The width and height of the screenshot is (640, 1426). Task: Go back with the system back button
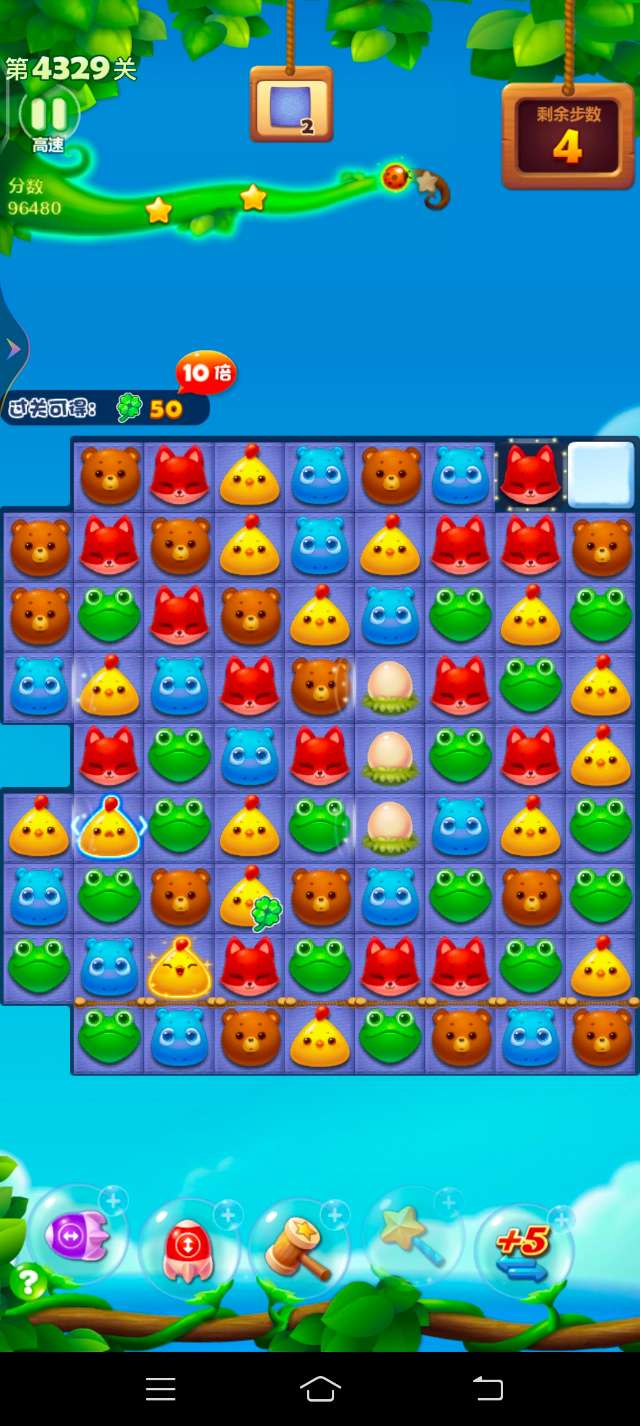(x=487, y=1388)
